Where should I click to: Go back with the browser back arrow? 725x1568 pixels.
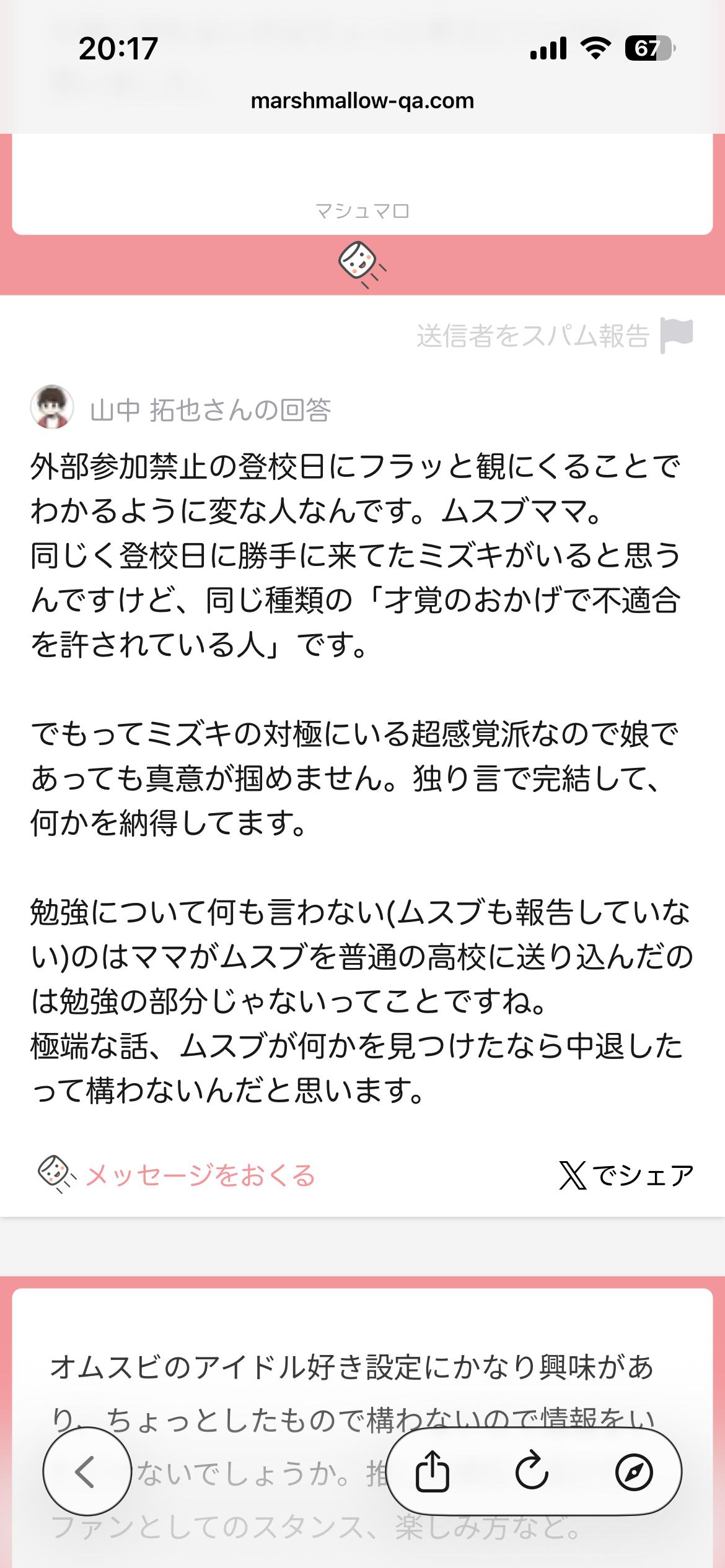click(86, 1471)
